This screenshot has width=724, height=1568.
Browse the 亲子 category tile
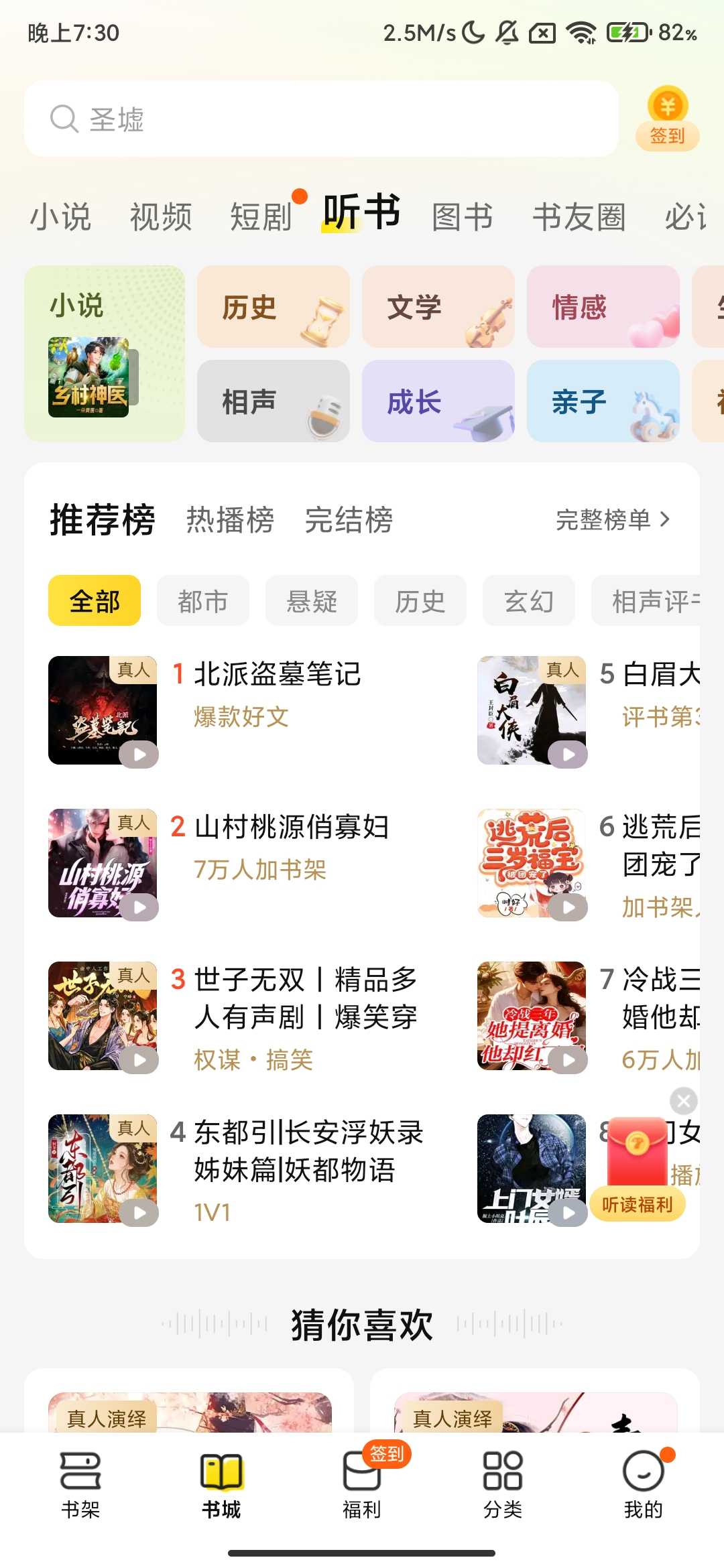(603, 401)
